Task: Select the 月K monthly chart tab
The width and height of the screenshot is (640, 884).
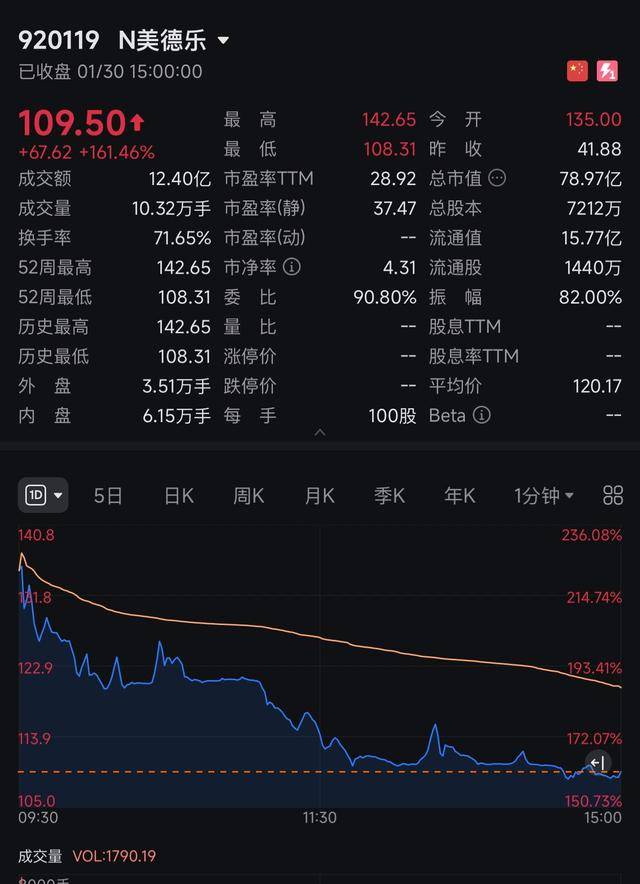Action: [x=319, y=495]
